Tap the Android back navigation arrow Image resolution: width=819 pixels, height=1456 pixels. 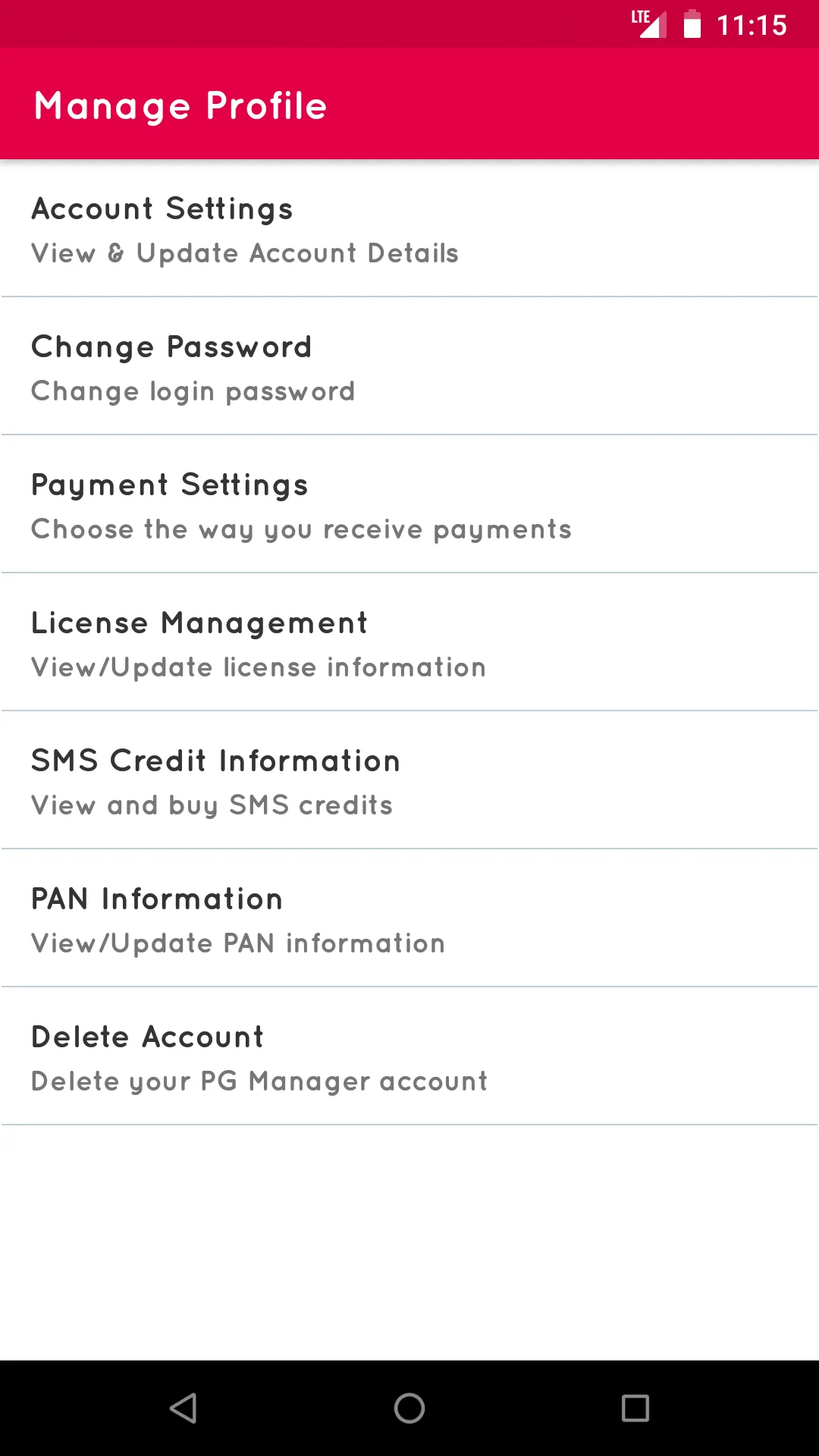(x=182, y=1407)
